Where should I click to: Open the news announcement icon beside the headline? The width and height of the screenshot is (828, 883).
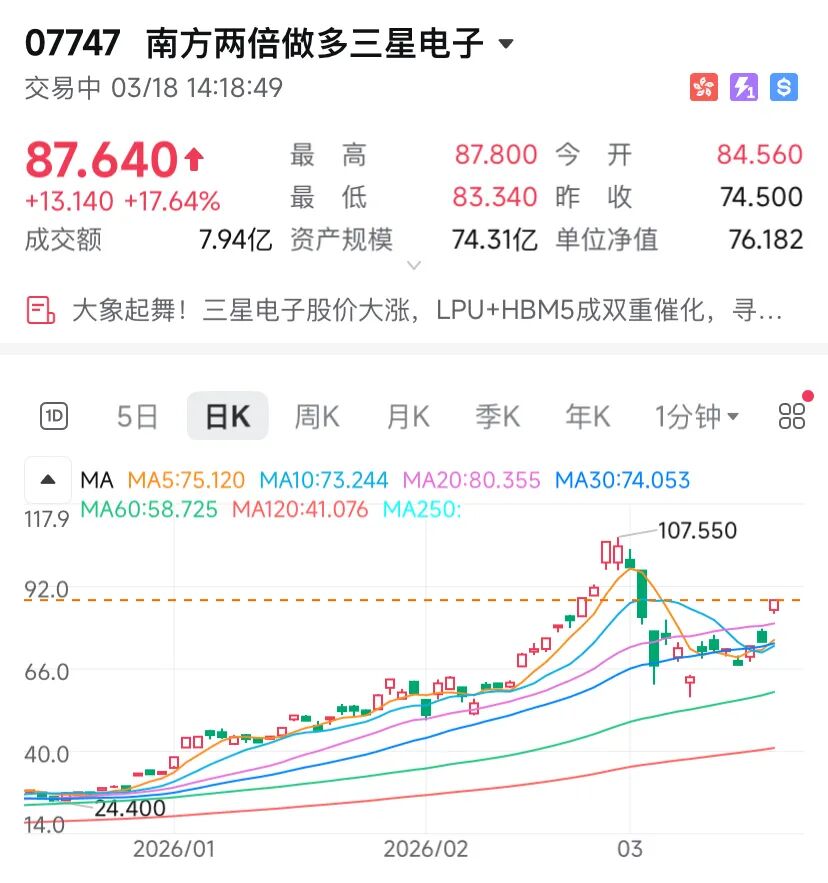point(39,311)
